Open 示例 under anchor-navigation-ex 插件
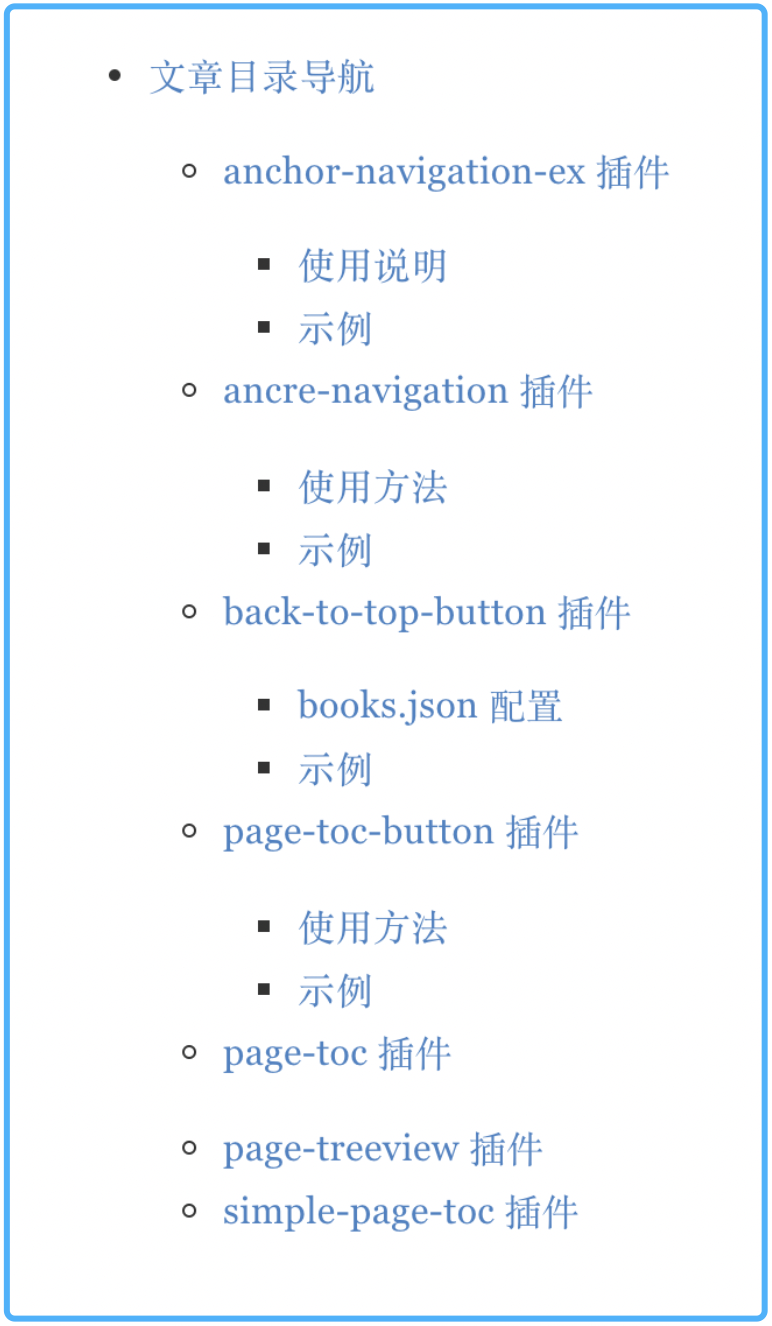The width and height of the screenshot is (772, 1326). [334, 329]
